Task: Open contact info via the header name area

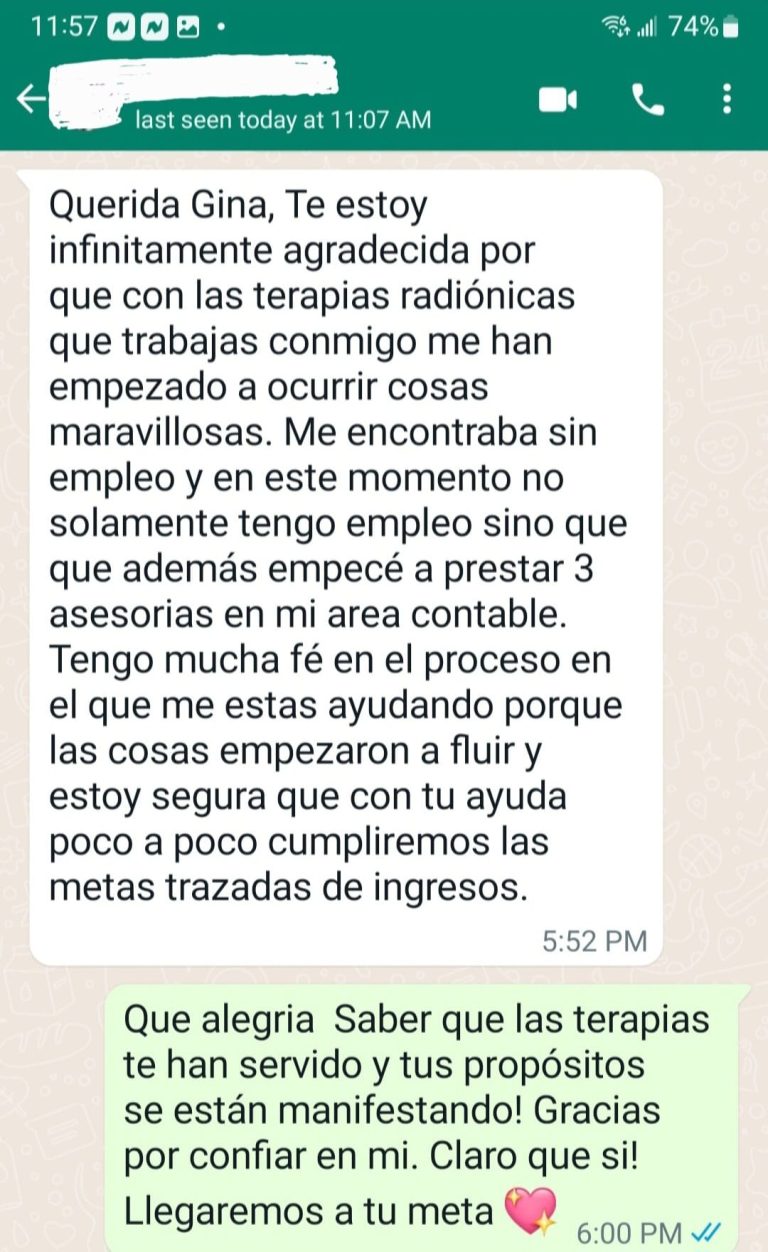Action: 200,80
